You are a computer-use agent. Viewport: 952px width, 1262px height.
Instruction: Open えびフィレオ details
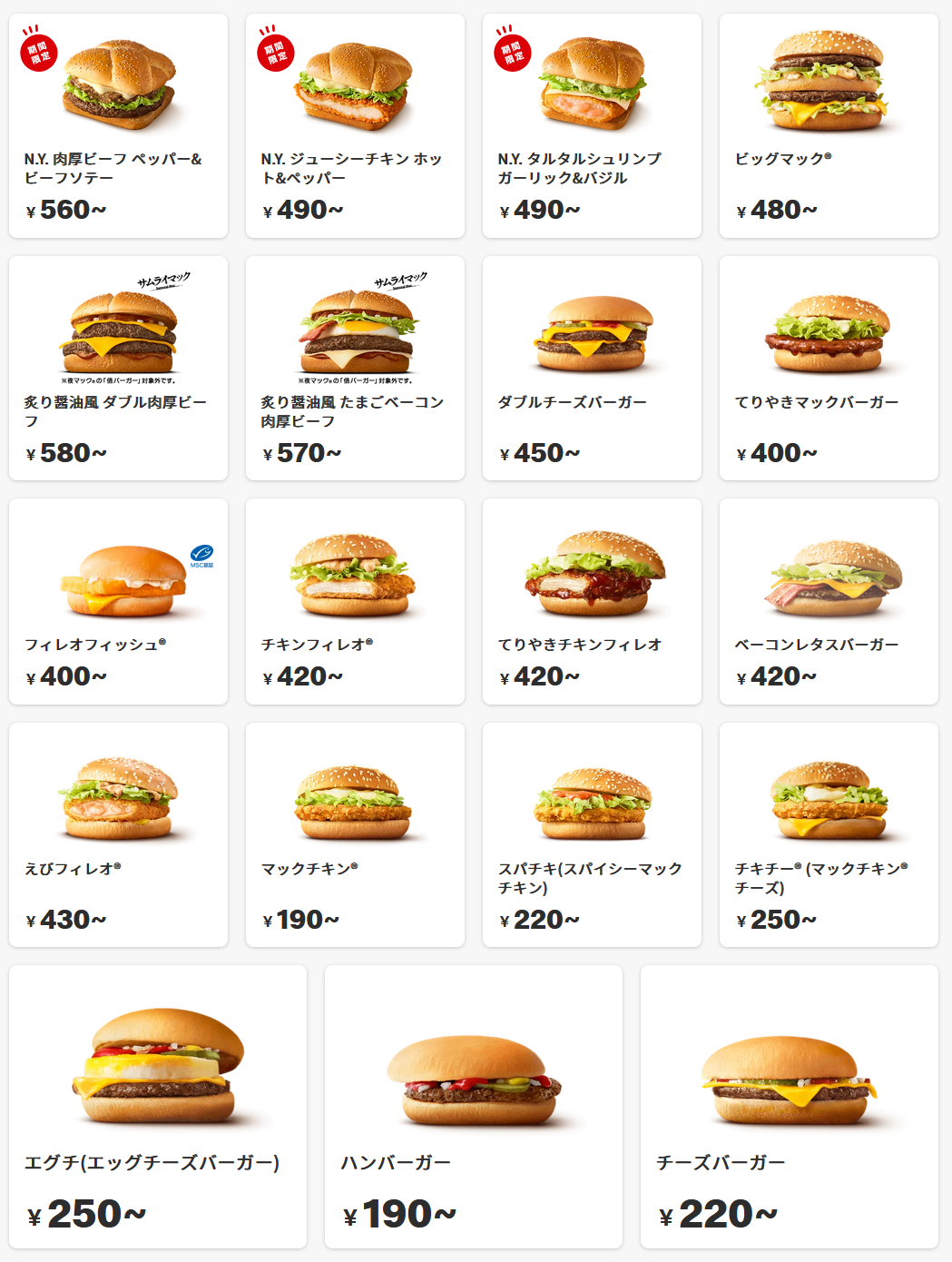[x=118, y=834]
